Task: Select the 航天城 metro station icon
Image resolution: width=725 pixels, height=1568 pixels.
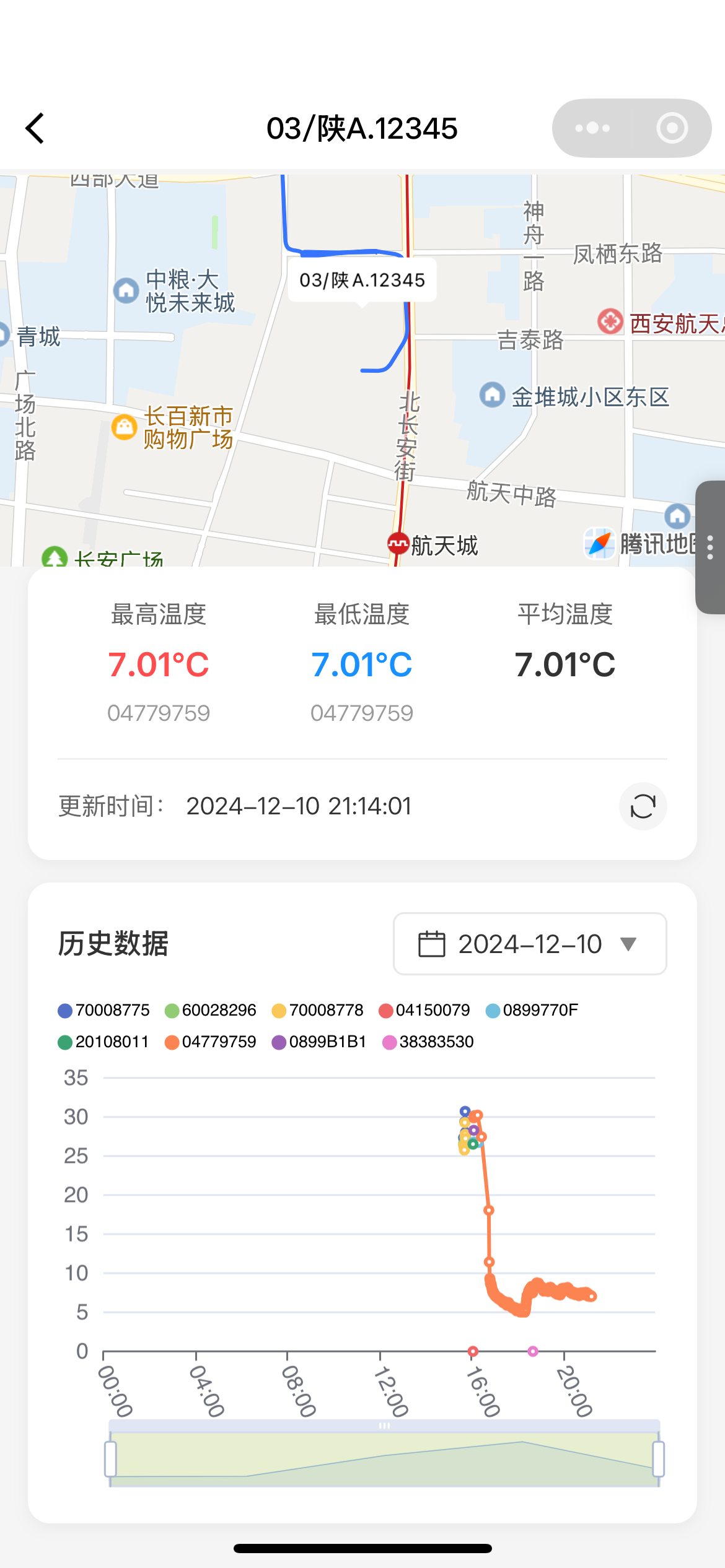Action: click(x=397, y=544)
